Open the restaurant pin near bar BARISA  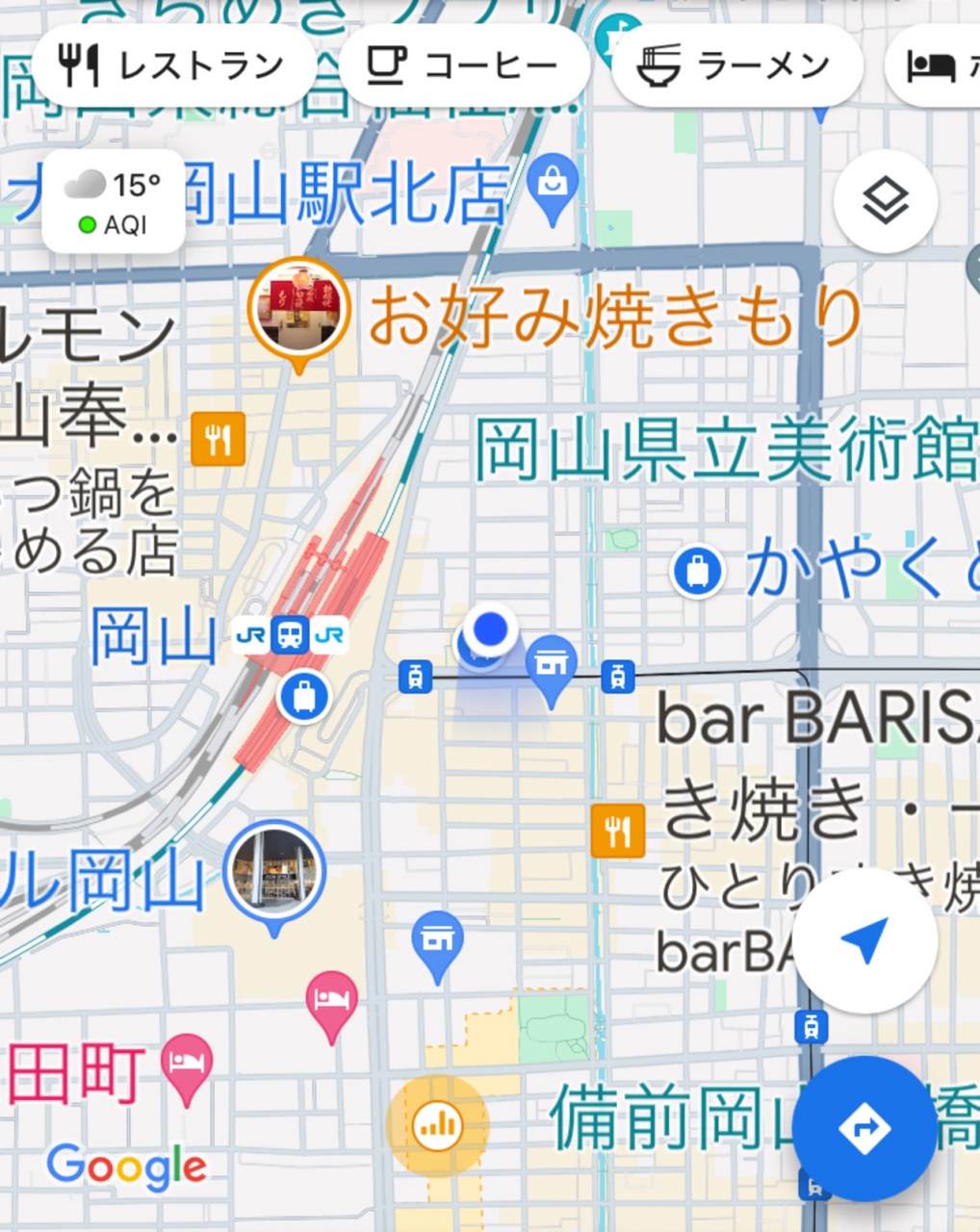(x=617, y=830)
